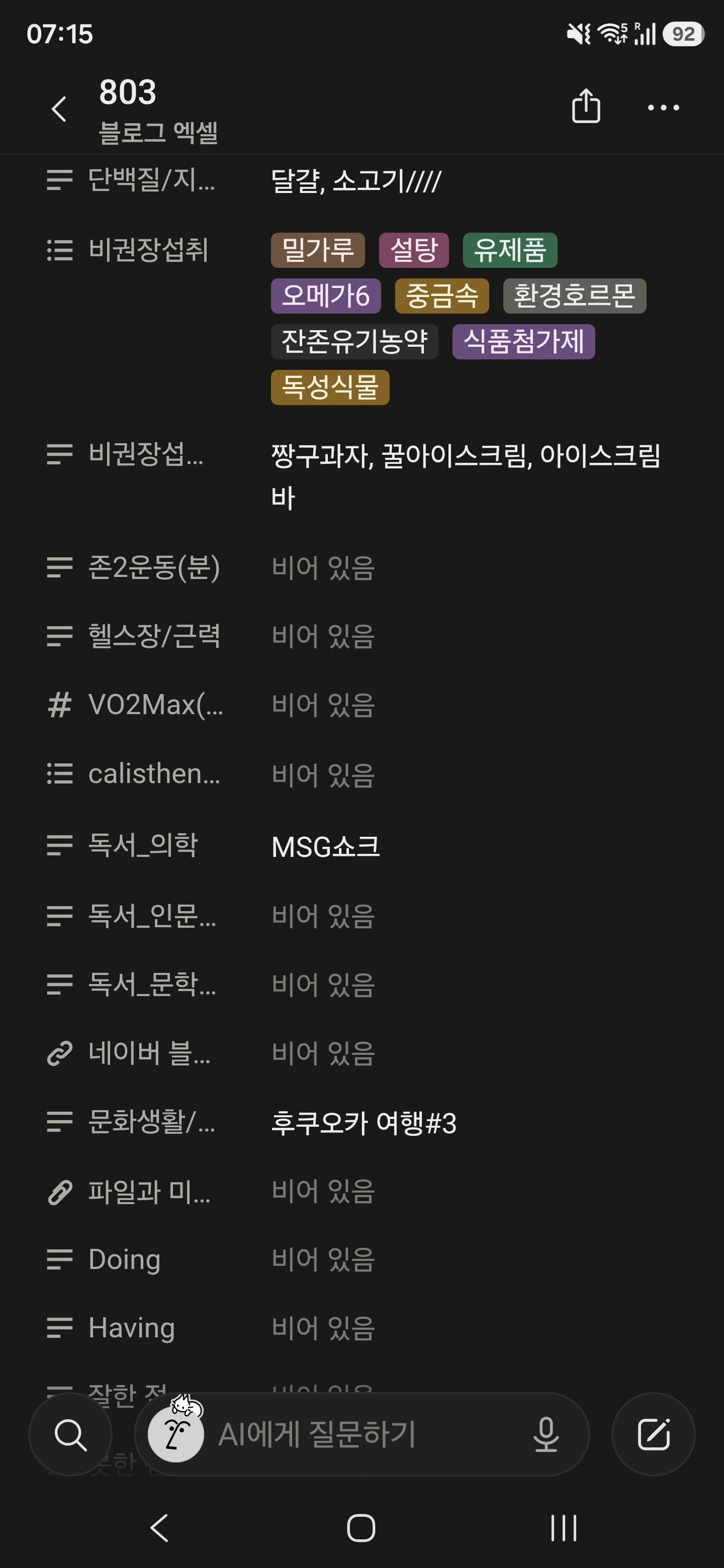This screenshot has width=724, height=1568.
Task: Open the three-dot overflow menu
Action: coord(663,108)
